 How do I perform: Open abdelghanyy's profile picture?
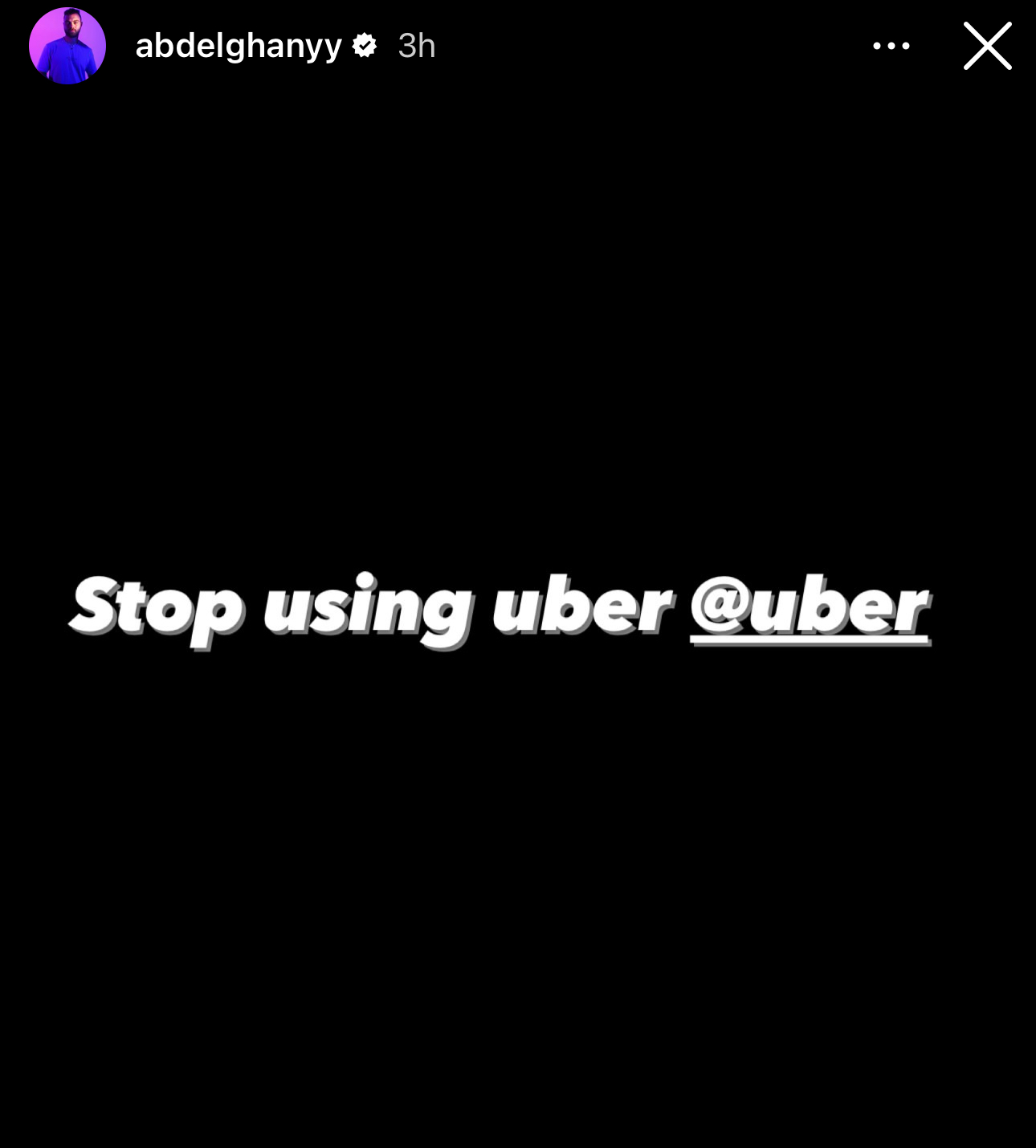67,46
